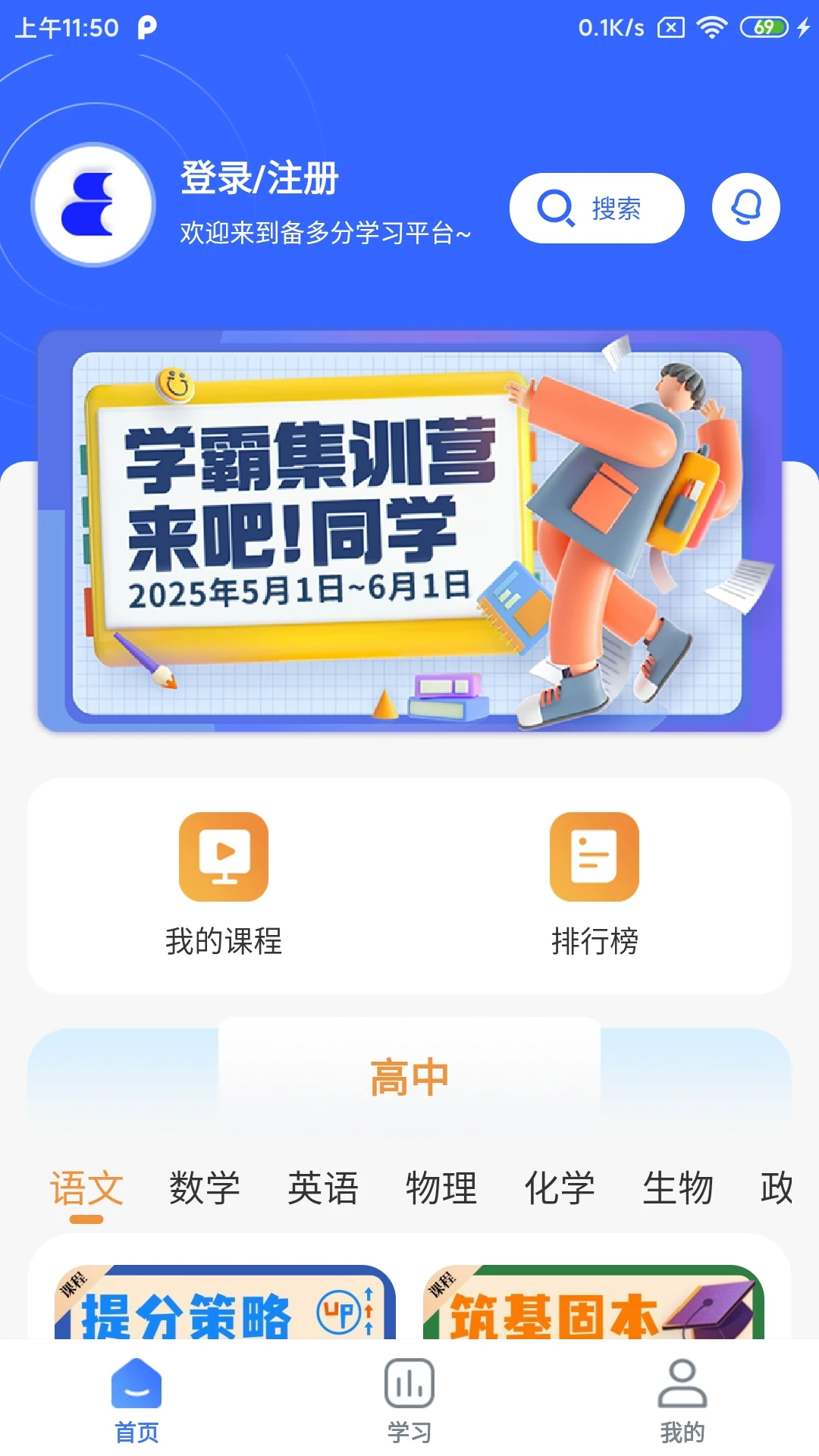Viewport: 819px width, 1456px height.
Task: Select the 生物 subject tab
Action: point(679,1188)
